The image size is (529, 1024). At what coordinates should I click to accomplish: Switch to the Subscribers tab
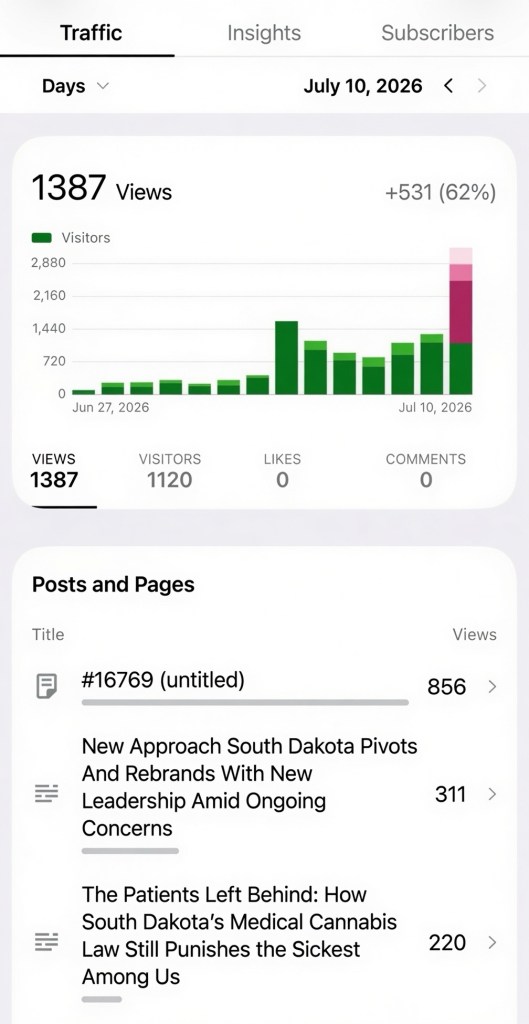pos(438,33)
